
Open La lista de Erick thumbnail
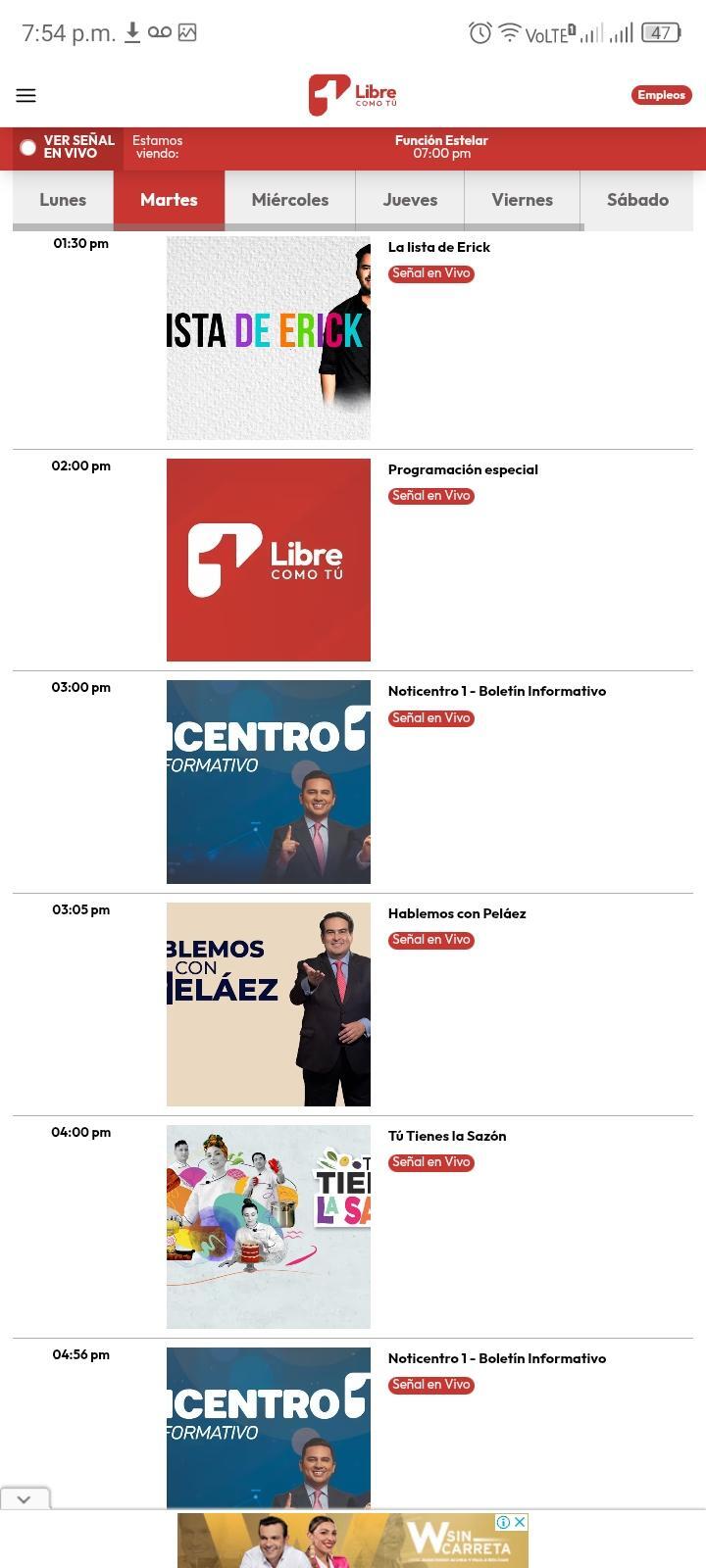(x=269, y=338)
